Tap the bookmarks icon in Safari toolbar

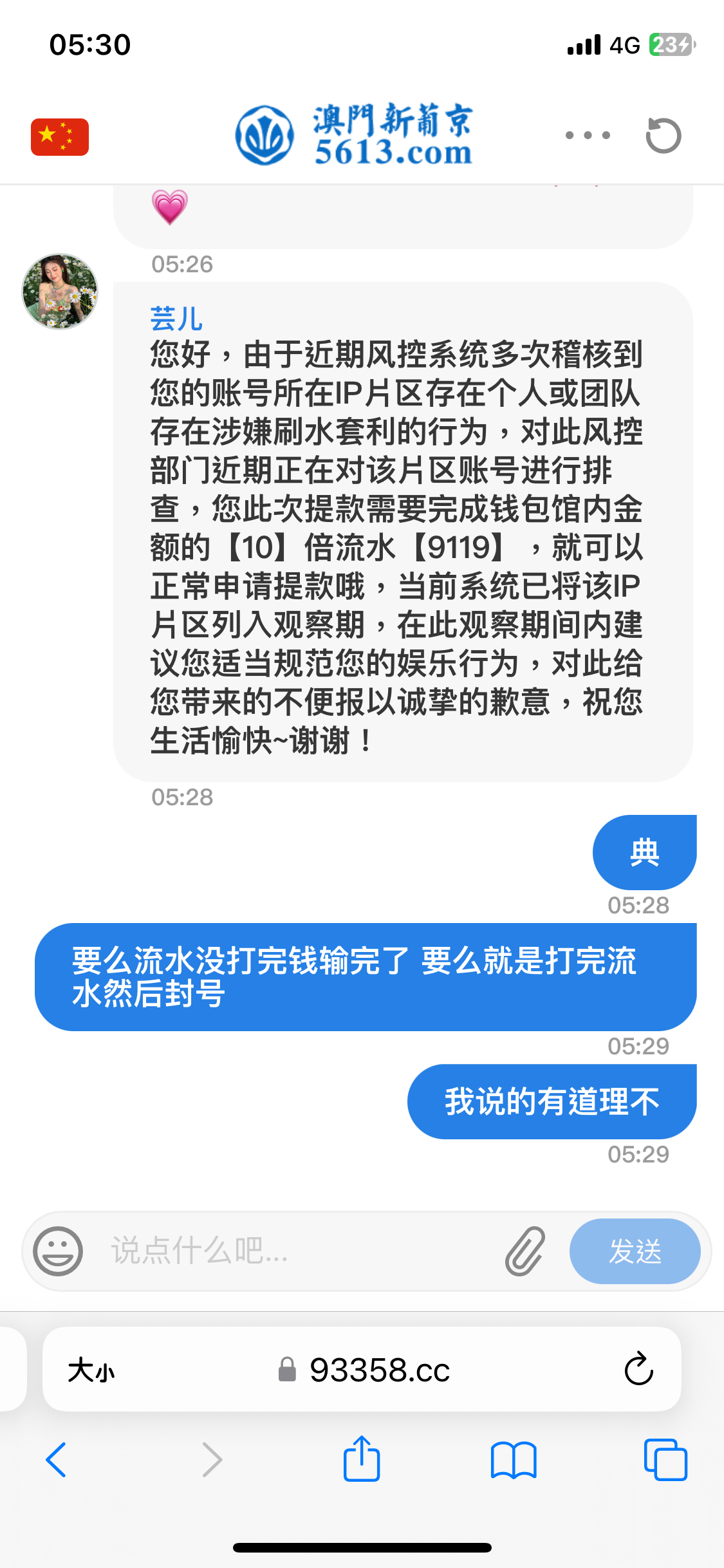click(514, 1461)
